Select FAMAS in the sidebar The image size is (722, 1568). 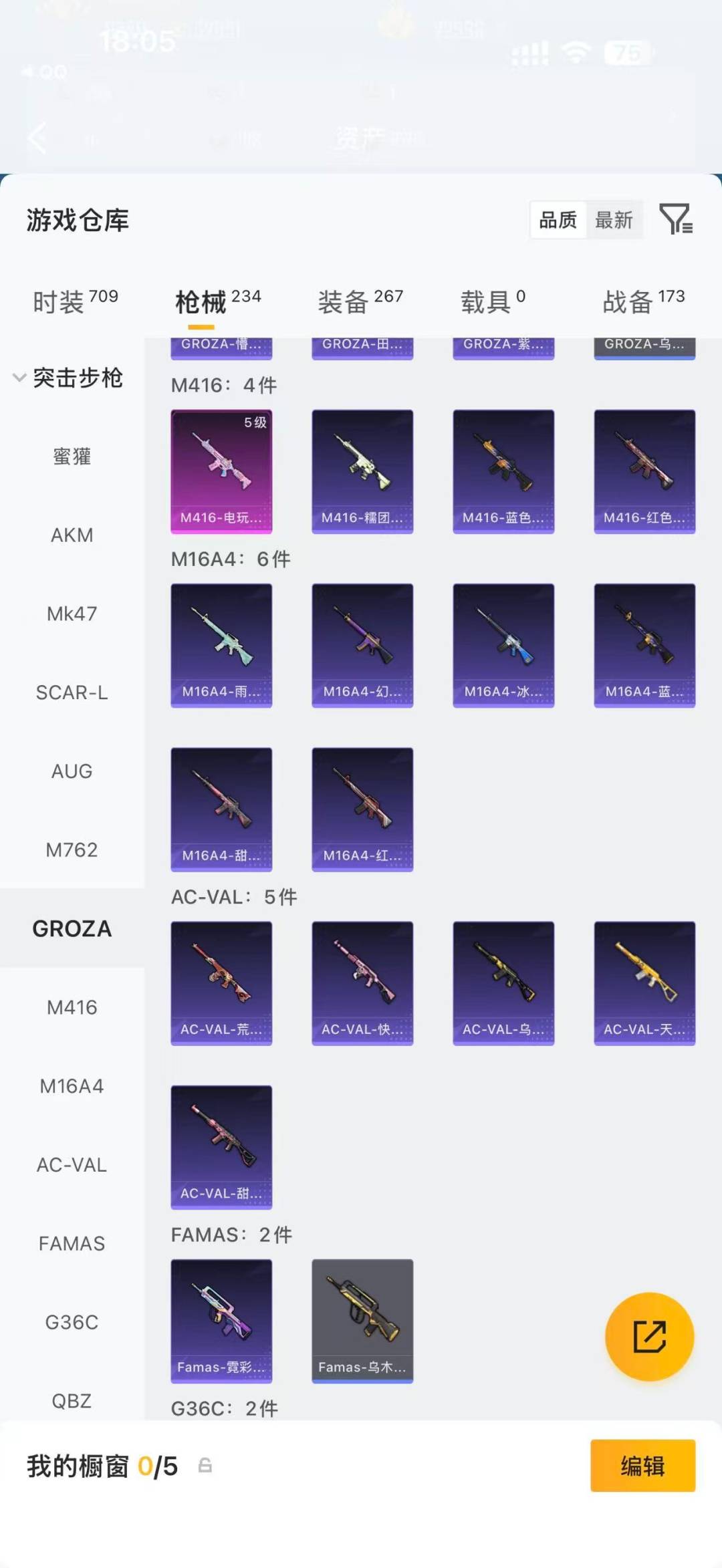(72, 1243)
